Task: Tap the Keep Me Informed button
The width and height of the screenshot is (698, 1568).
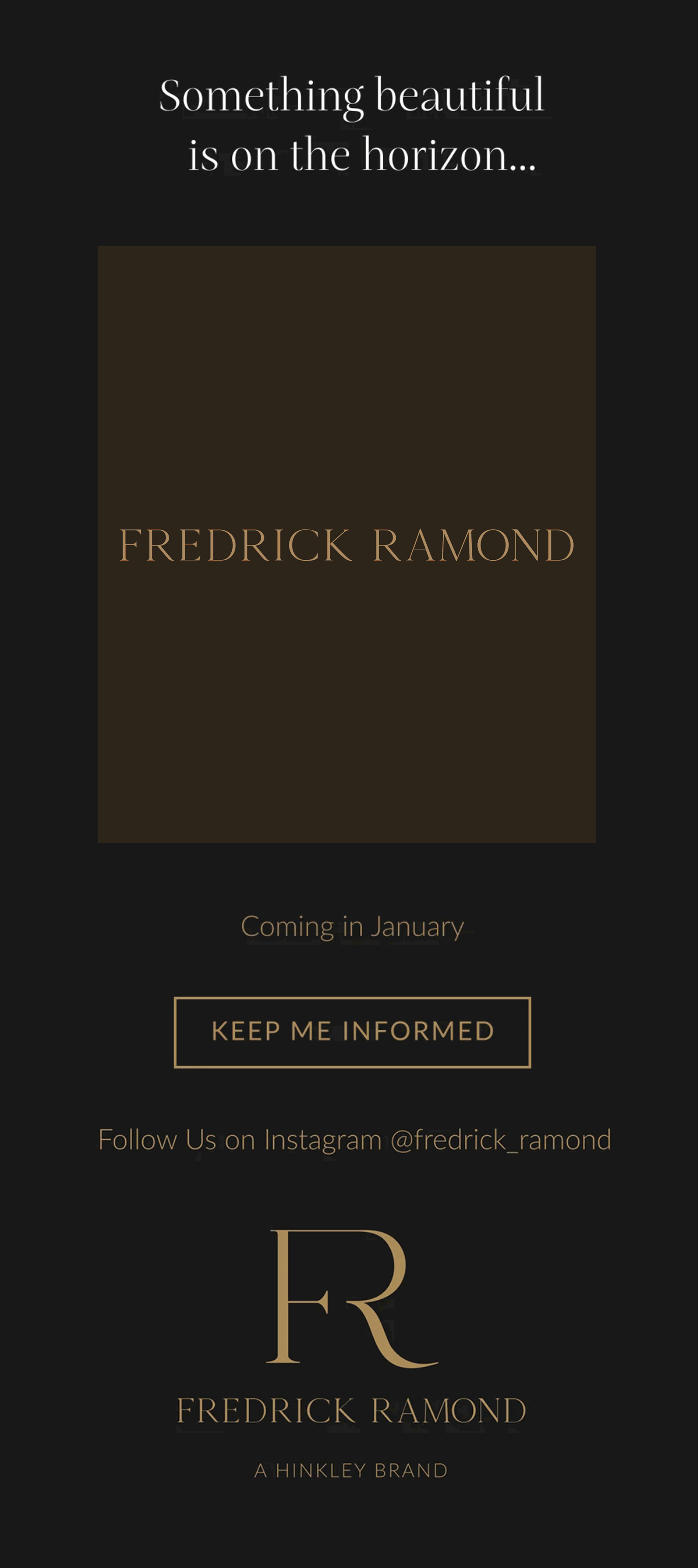Action: tap(352, 1032)
